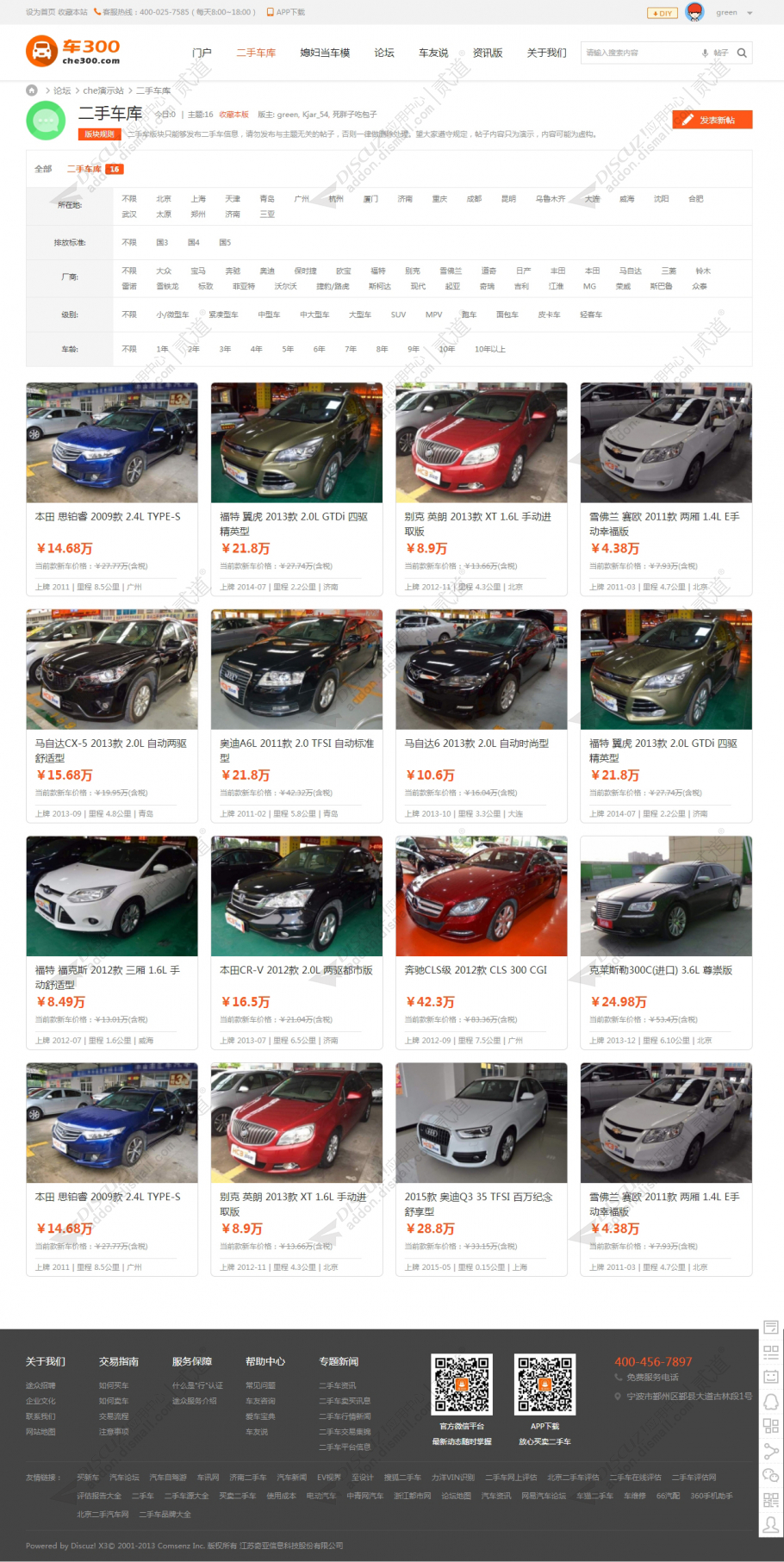The image size is (784, 1562).
Task: Filter emission standard by 国4
Action: point(194,243)
